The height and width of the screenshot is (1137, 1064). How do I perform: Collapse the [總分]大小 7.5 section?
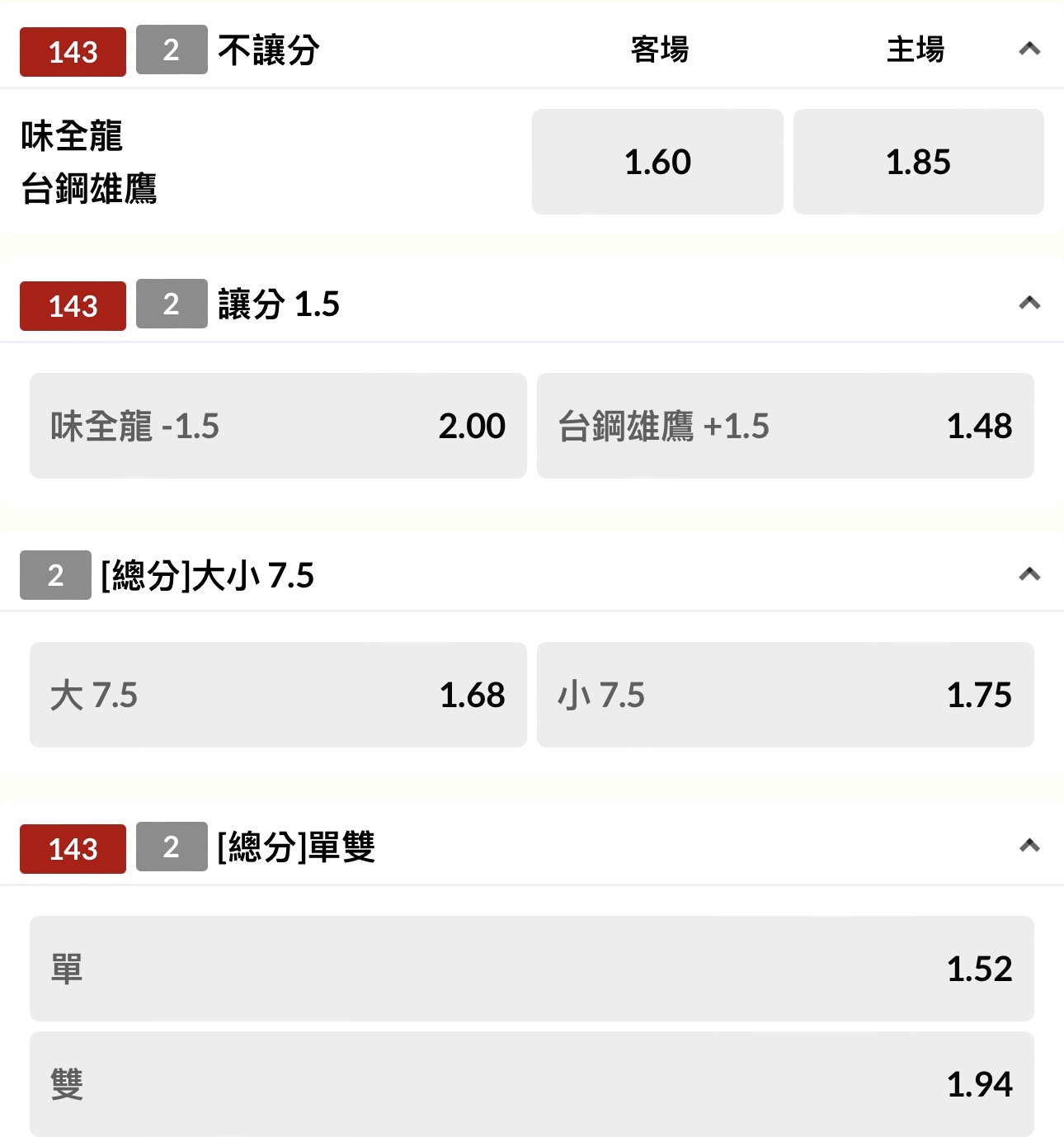1029,574
